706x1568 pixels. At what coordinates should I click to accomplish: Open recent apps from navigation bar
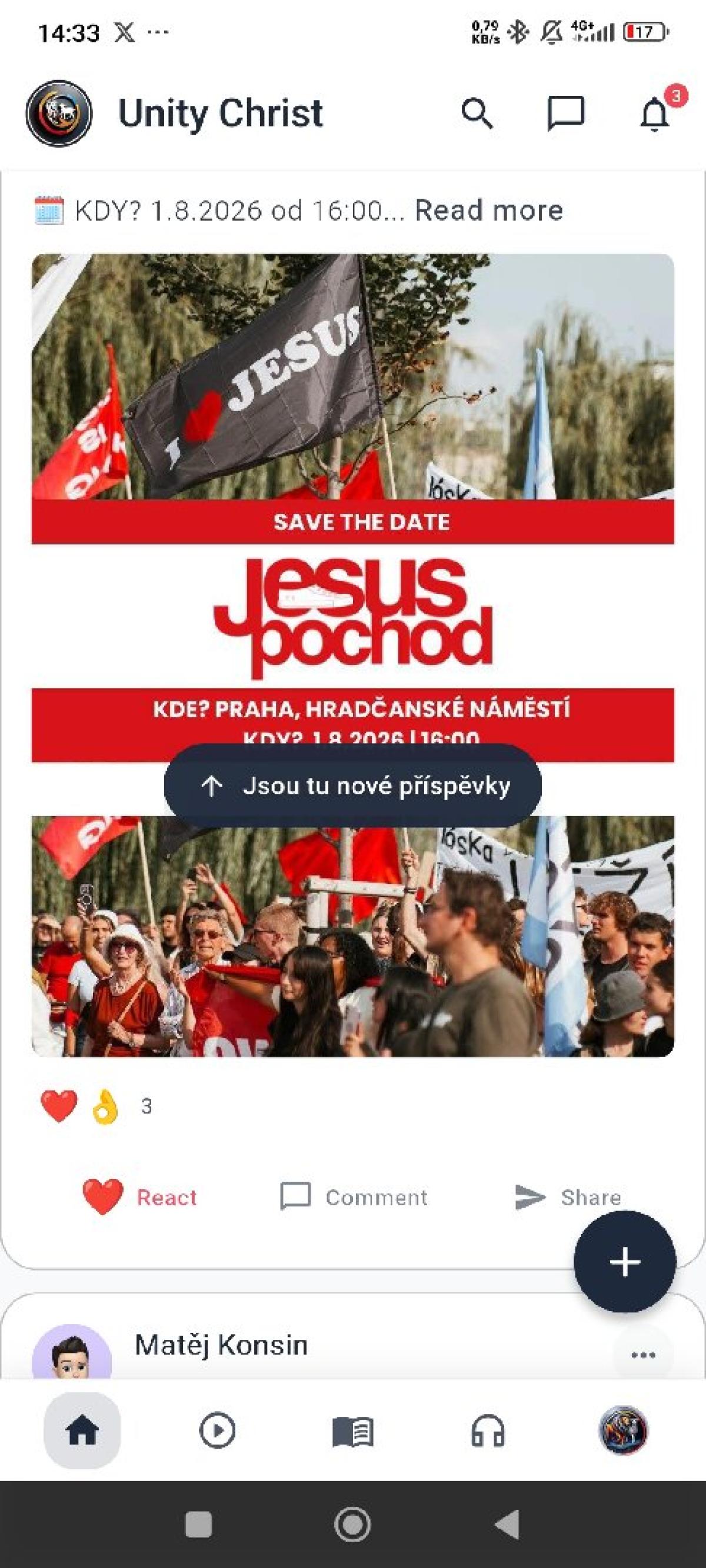(x=199, y=1524)
